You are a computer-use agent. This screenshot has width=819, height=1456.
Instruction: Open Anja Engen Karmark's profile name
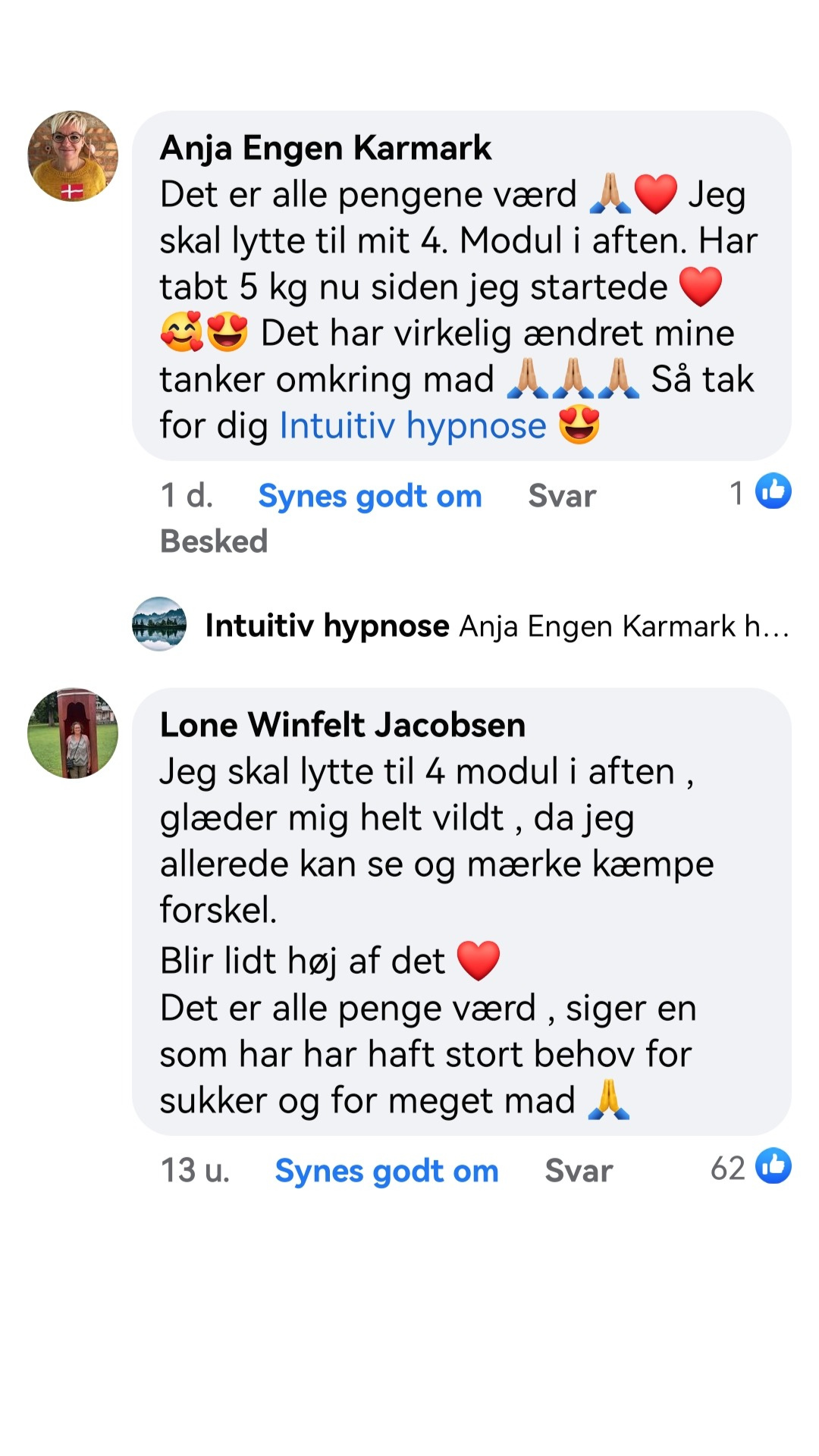325,148
